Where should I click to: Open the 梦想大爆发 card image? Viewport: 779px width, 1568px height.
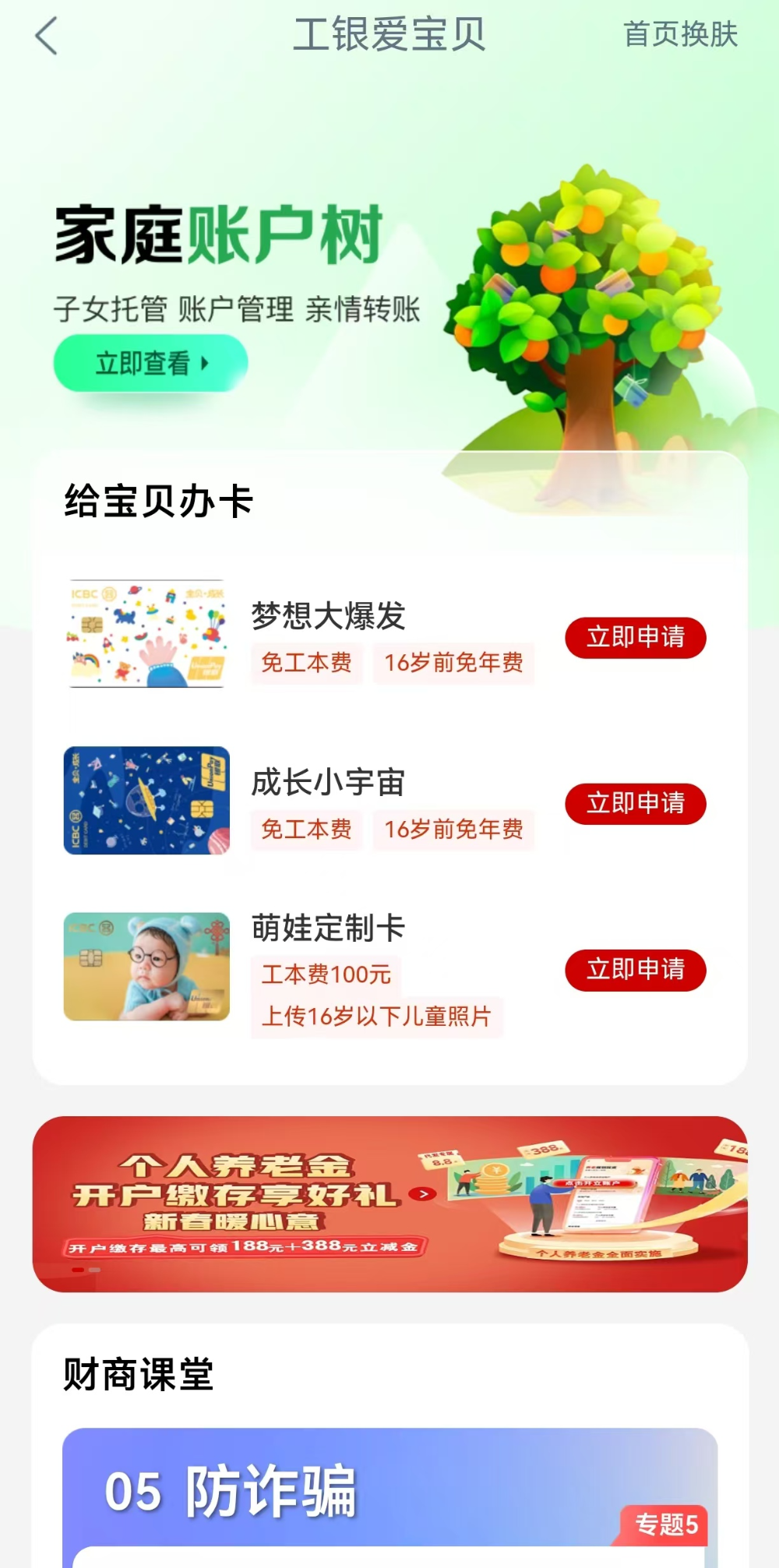click(146, 633)
